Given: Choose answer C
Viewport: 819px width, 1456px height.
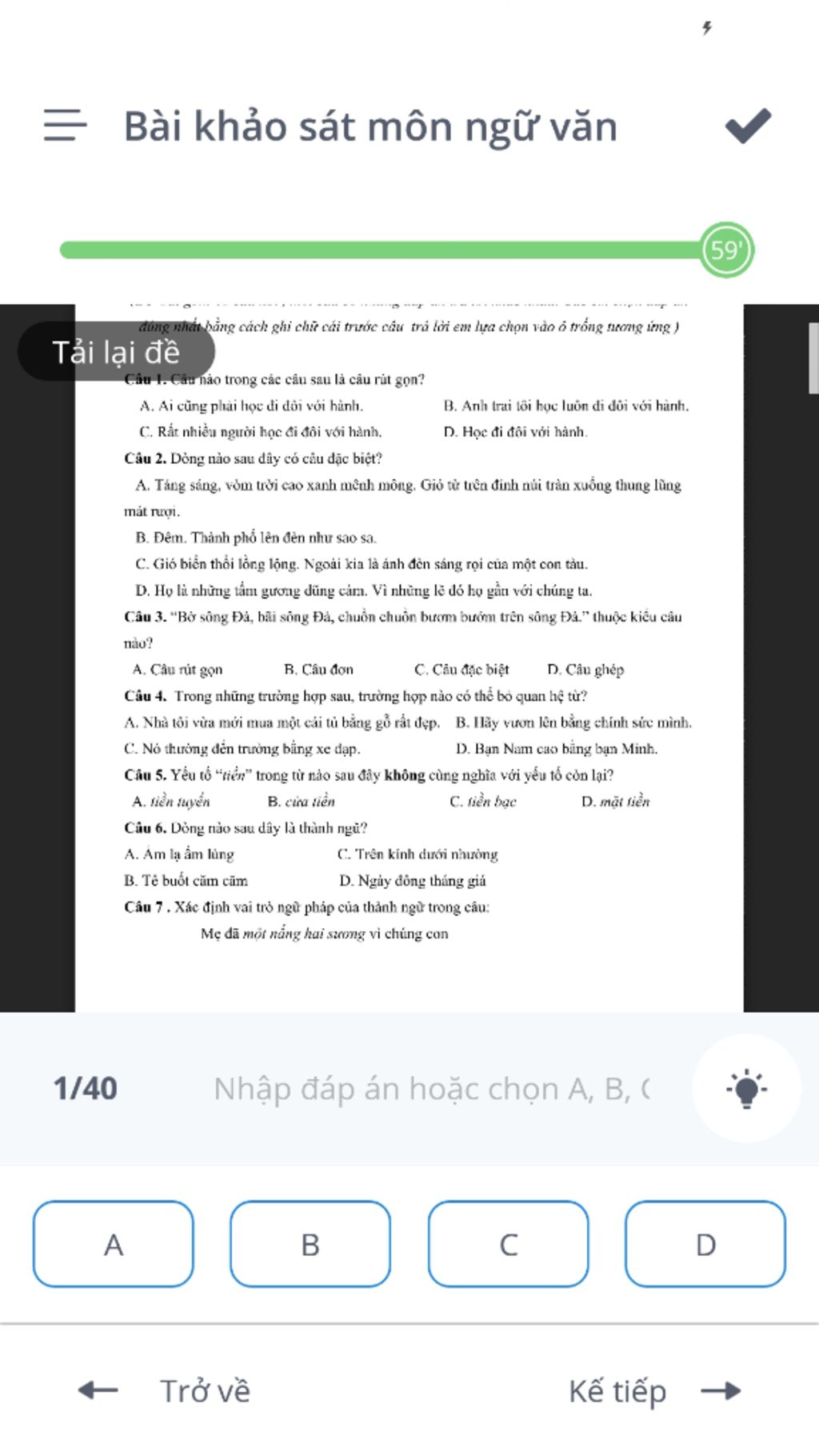Looking at the screenshot, I should point(508,1244).
